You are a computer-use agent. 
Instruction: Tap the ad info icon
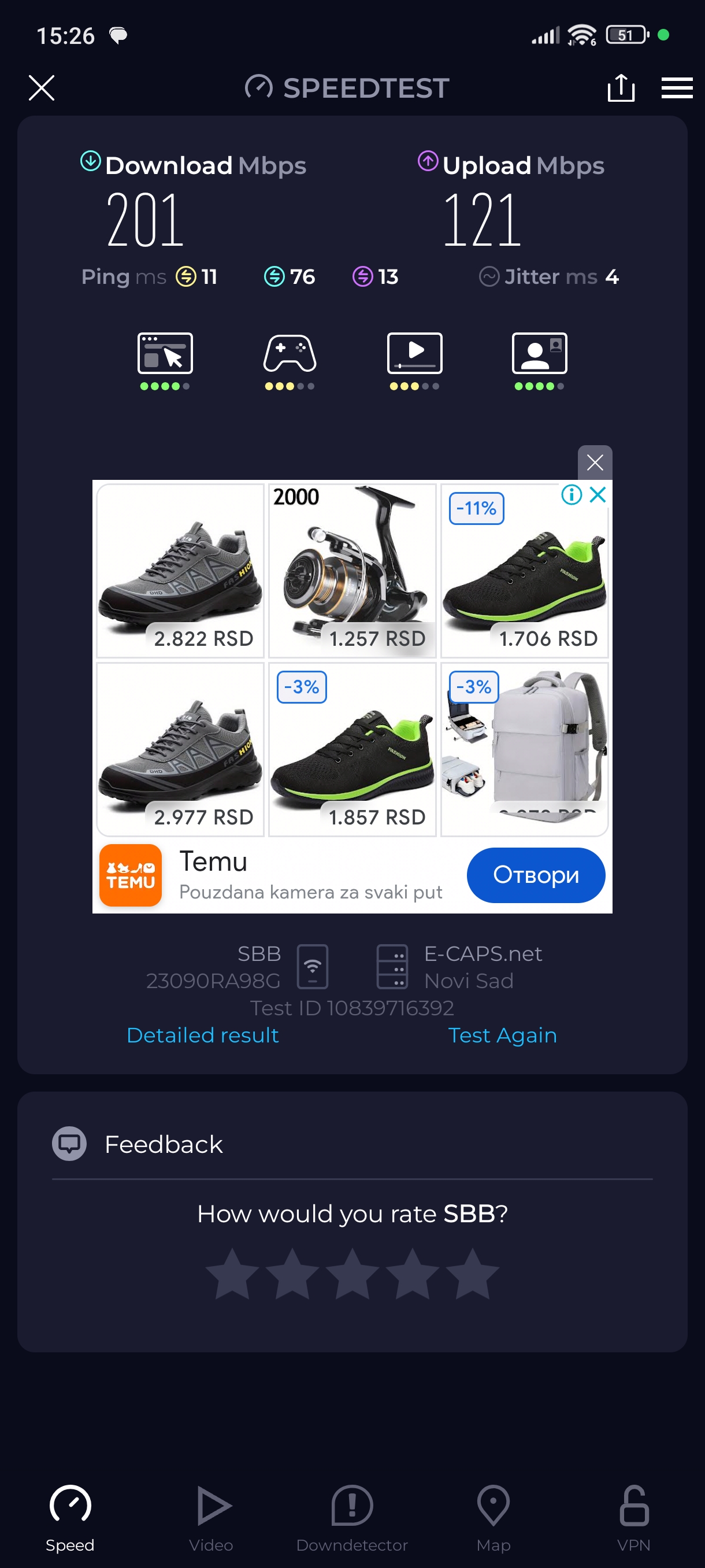571,495
